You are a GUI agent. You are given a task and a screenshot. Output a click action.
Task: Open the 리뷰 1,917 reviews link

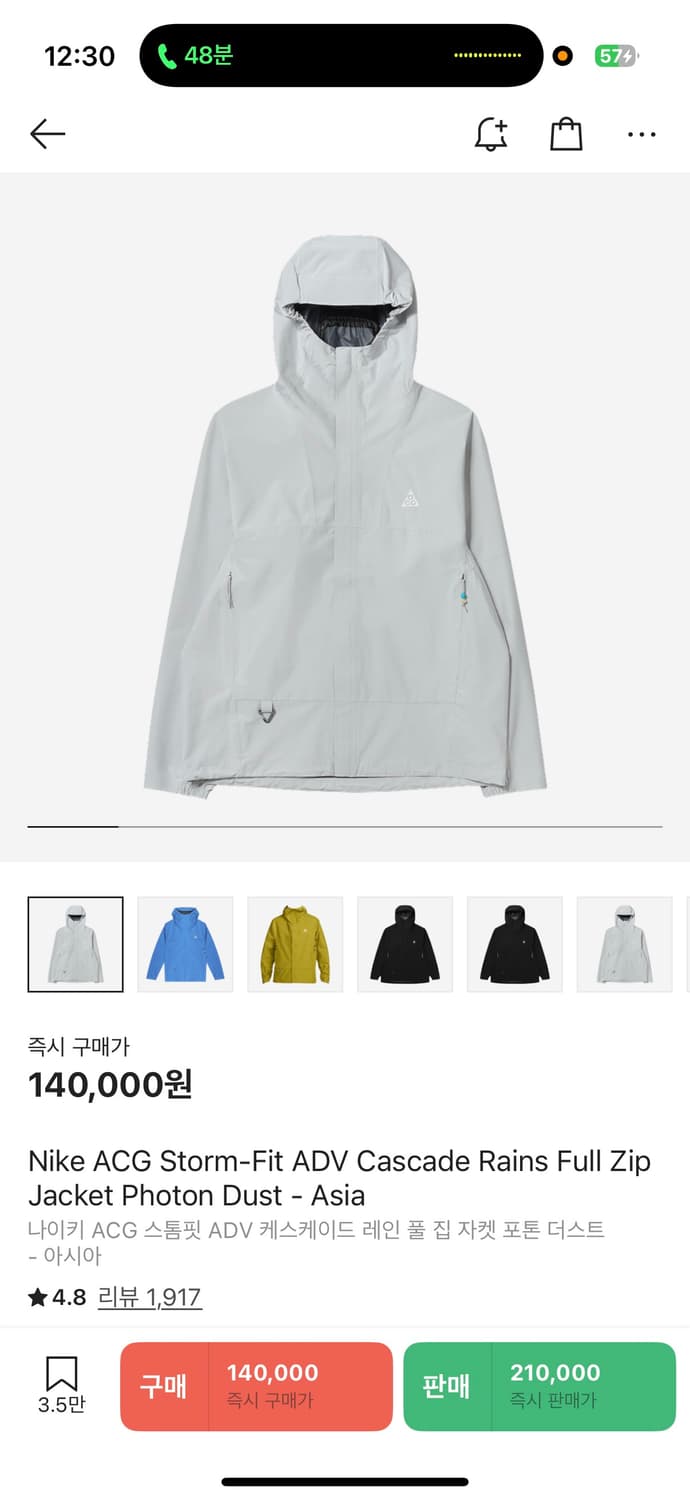tap(149, 1298)
